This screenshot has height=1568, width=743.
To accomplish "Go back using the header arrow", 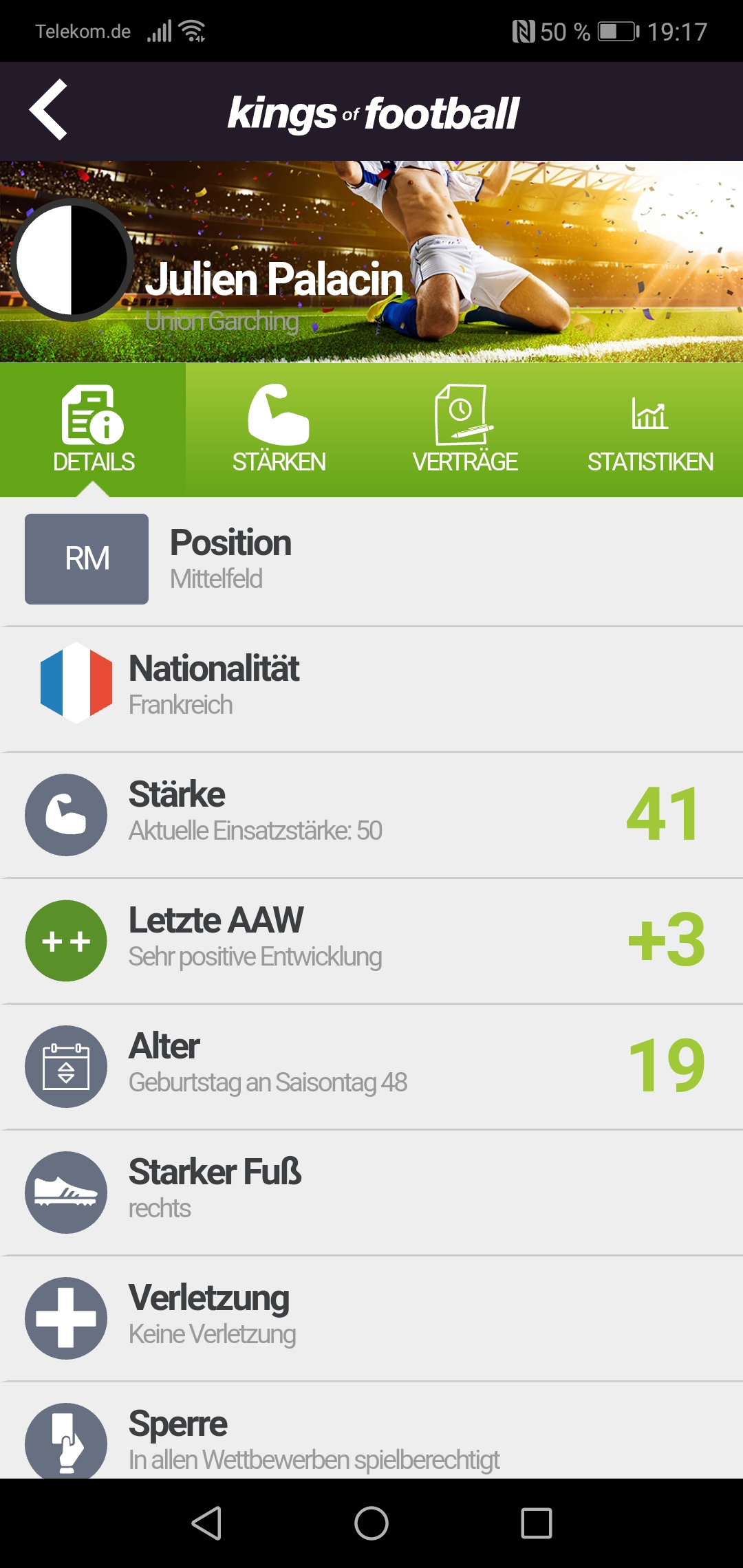I will [48, 110].
